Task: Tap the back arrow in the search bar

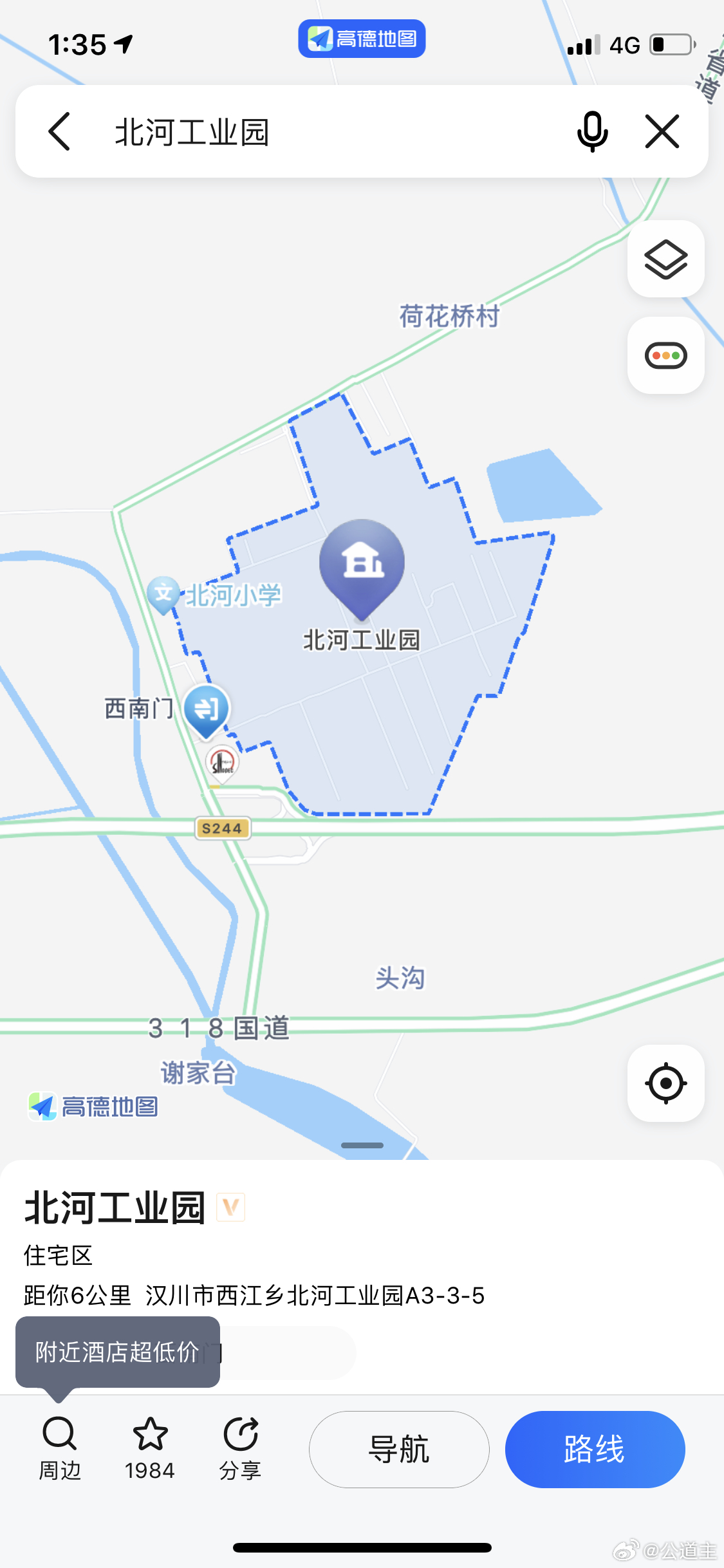Action: 59,131
